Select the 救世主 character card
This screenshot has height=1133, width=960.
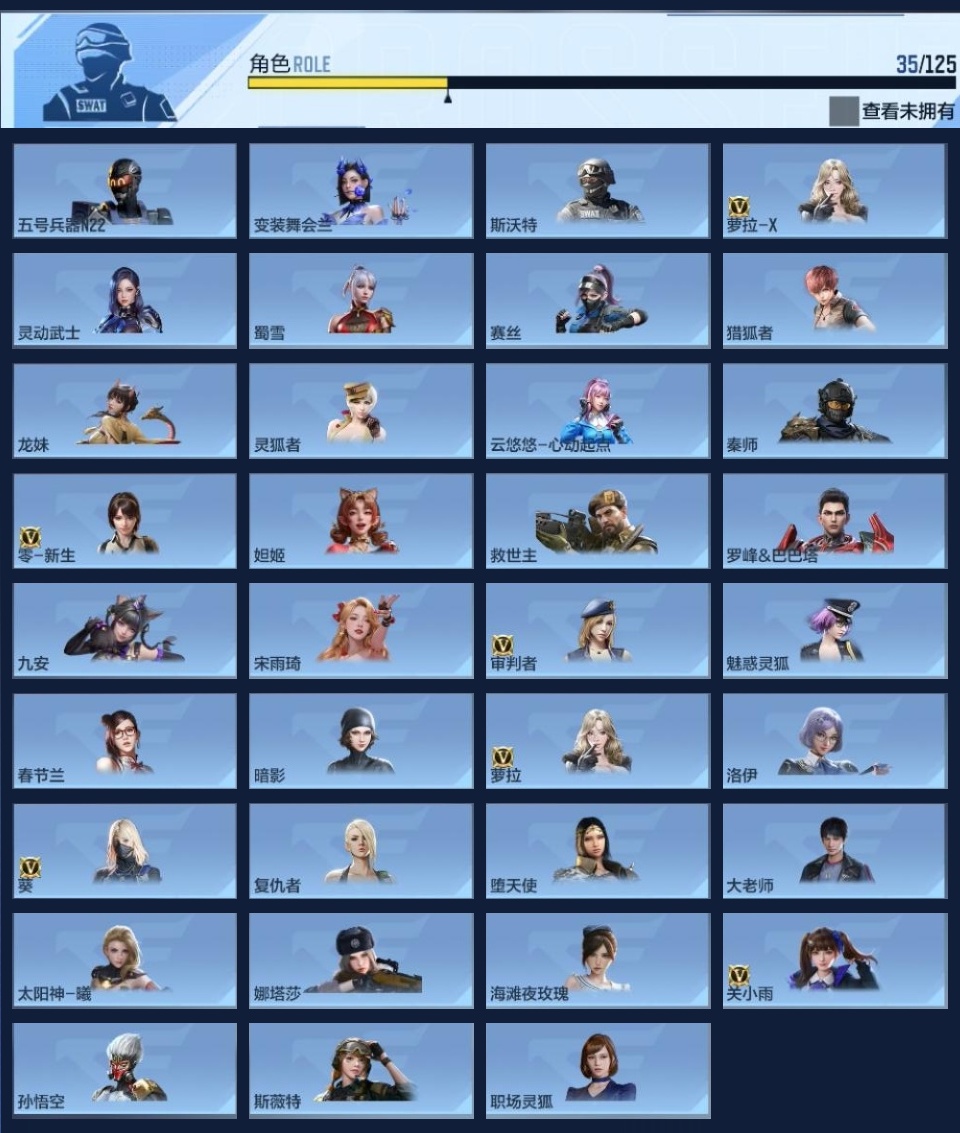point(597,520)
